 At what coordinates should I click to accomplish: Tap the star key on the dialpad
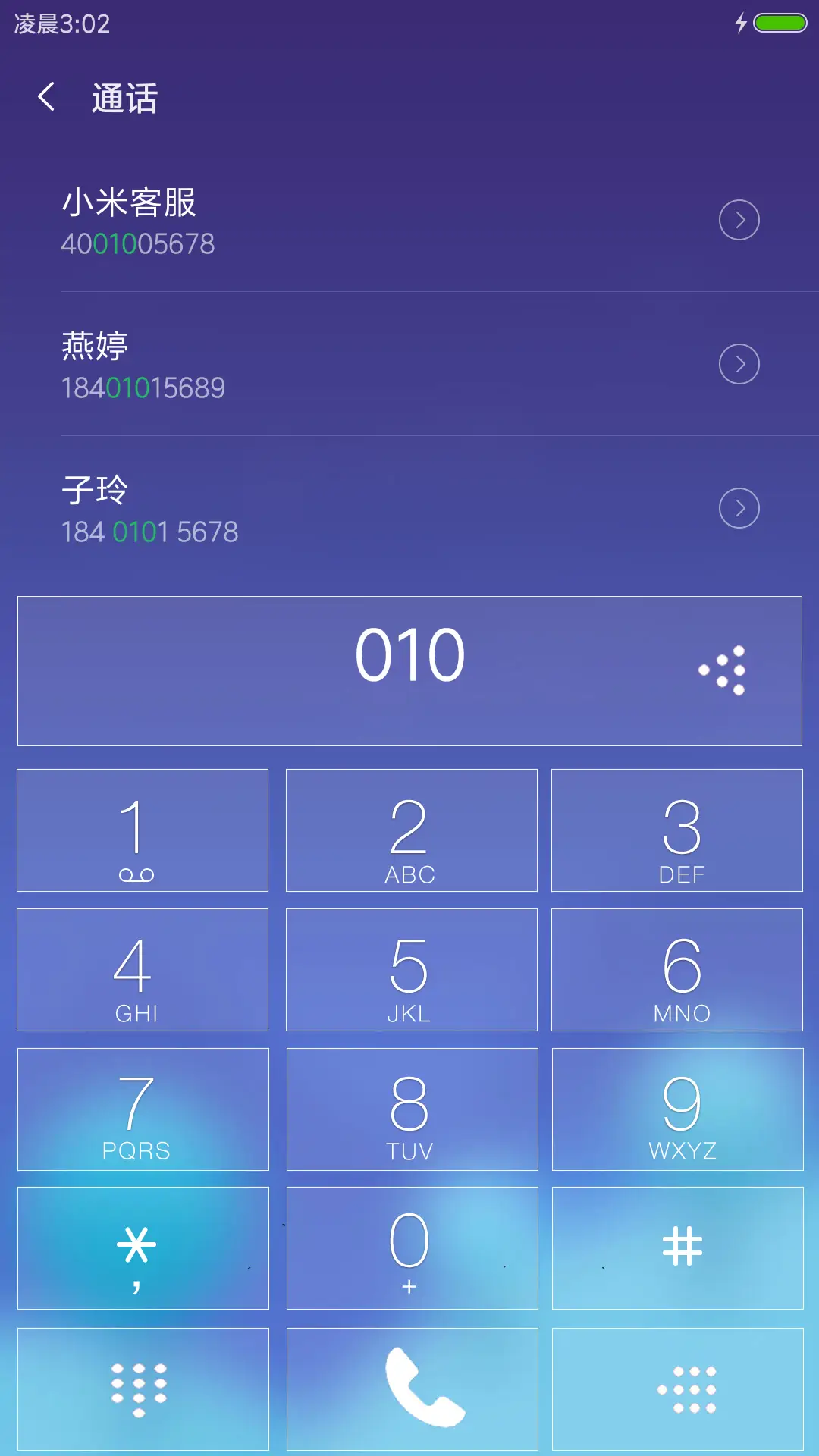[x=143, y=1247]
